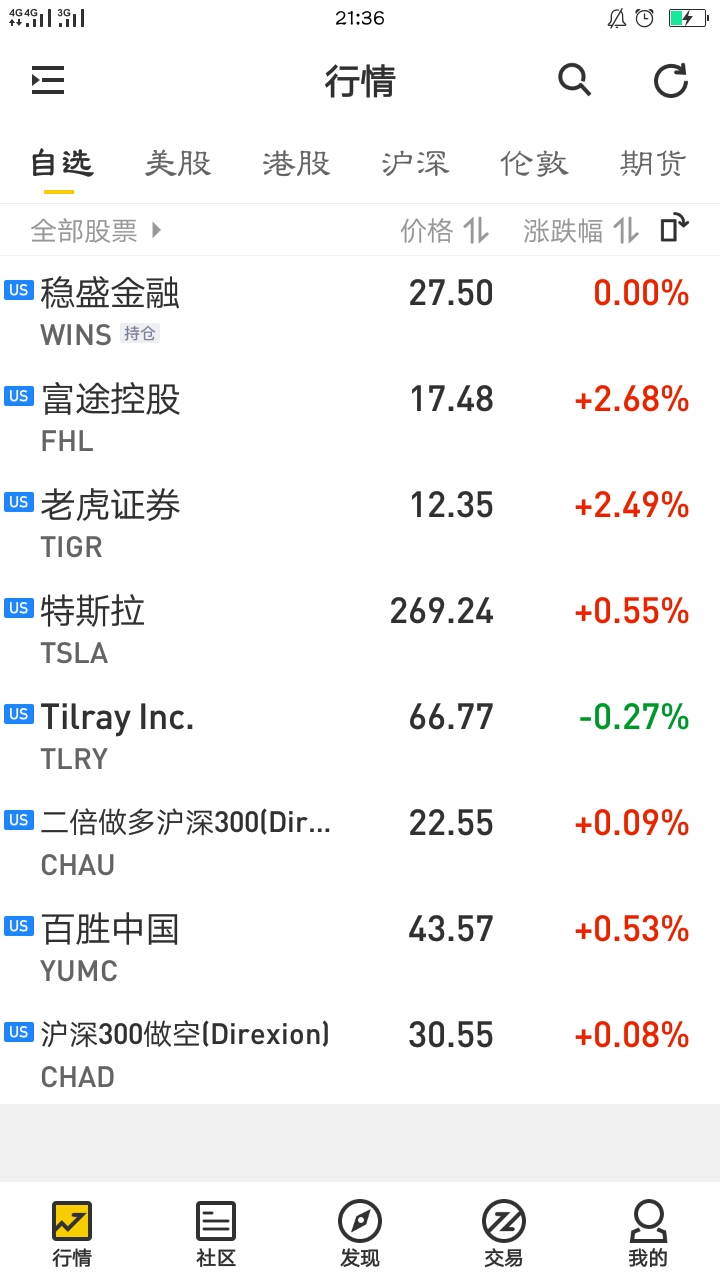
Task: View 百胜中国 YUMC quote
Action: (360, 945)
